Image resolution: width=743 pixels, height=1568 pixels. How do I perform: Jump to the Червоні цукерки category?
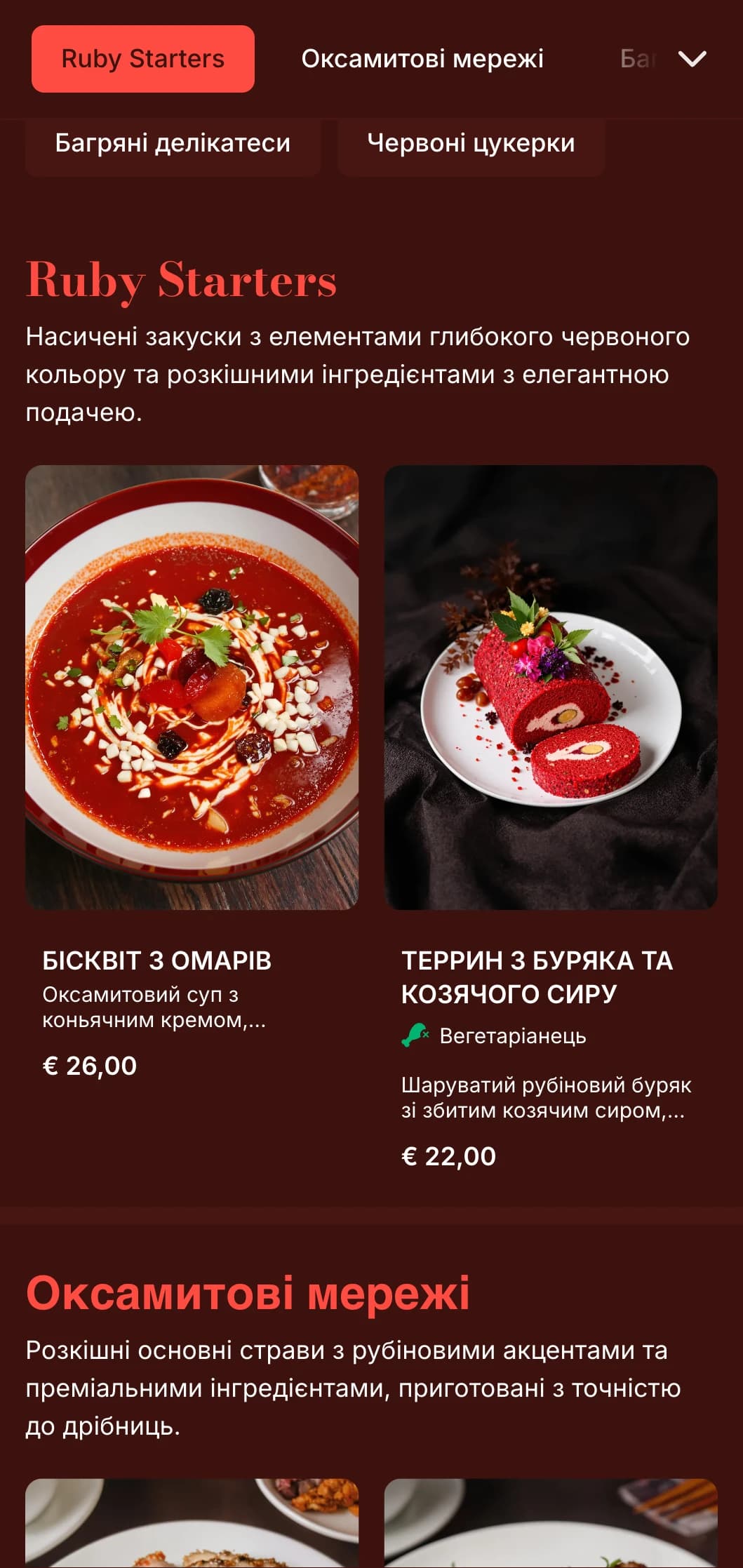pyautogui.click(x=471, y=143)
